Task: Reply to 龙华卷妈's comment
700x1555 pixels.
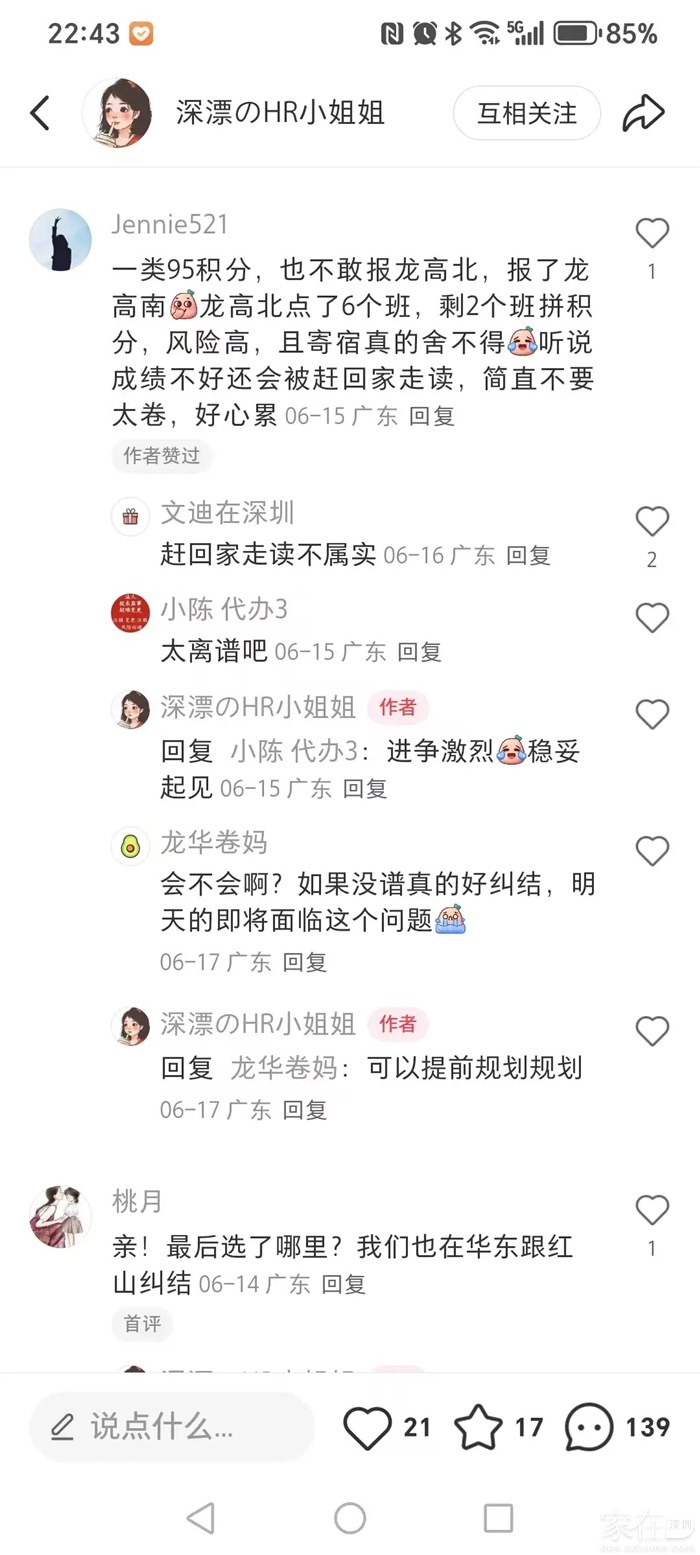Action: [305, 962]
